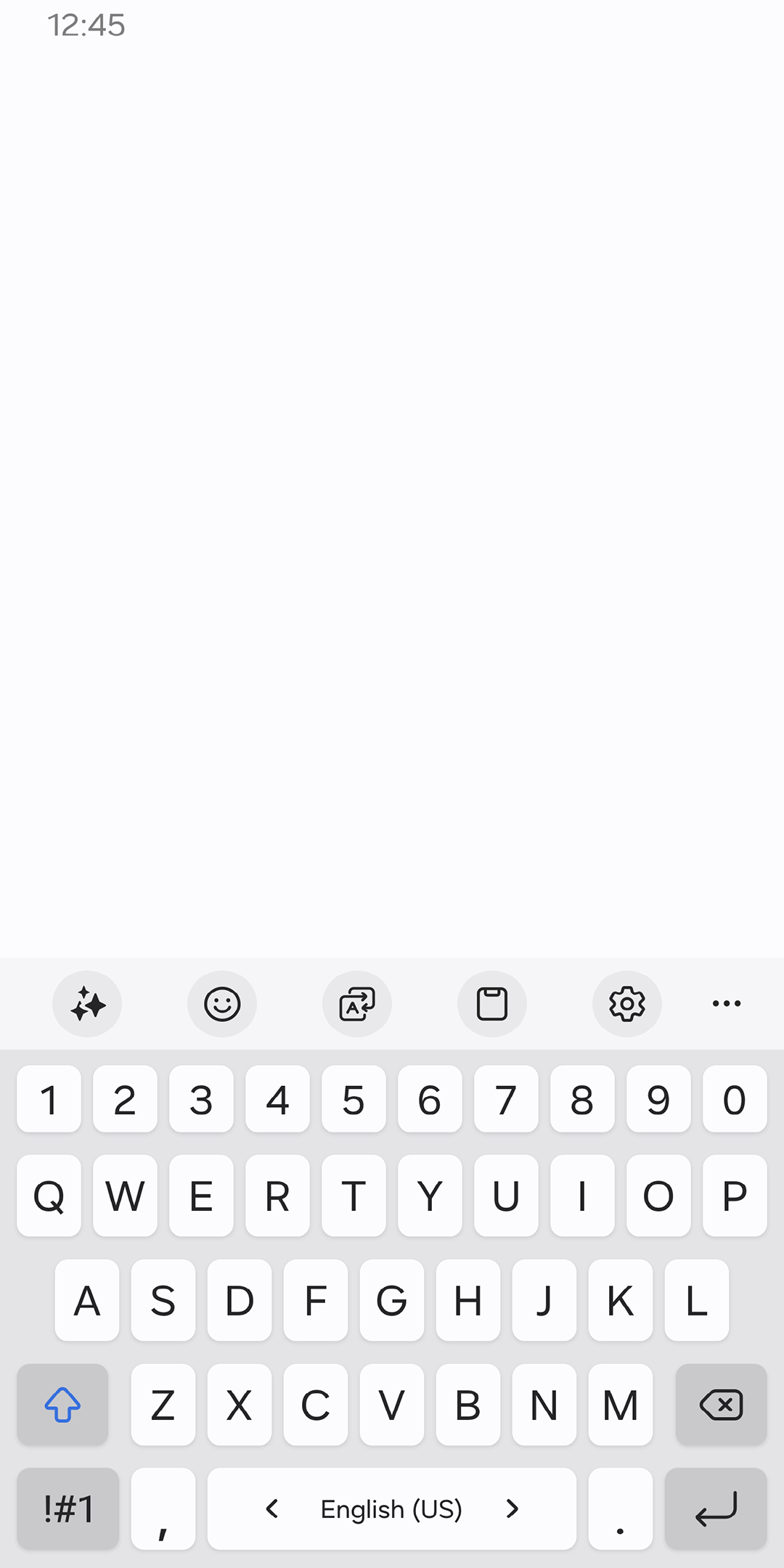Viewport: 784px width, 1568px height.
Task: Open the keyboard clipboard
Action: tap(492, 1004)
